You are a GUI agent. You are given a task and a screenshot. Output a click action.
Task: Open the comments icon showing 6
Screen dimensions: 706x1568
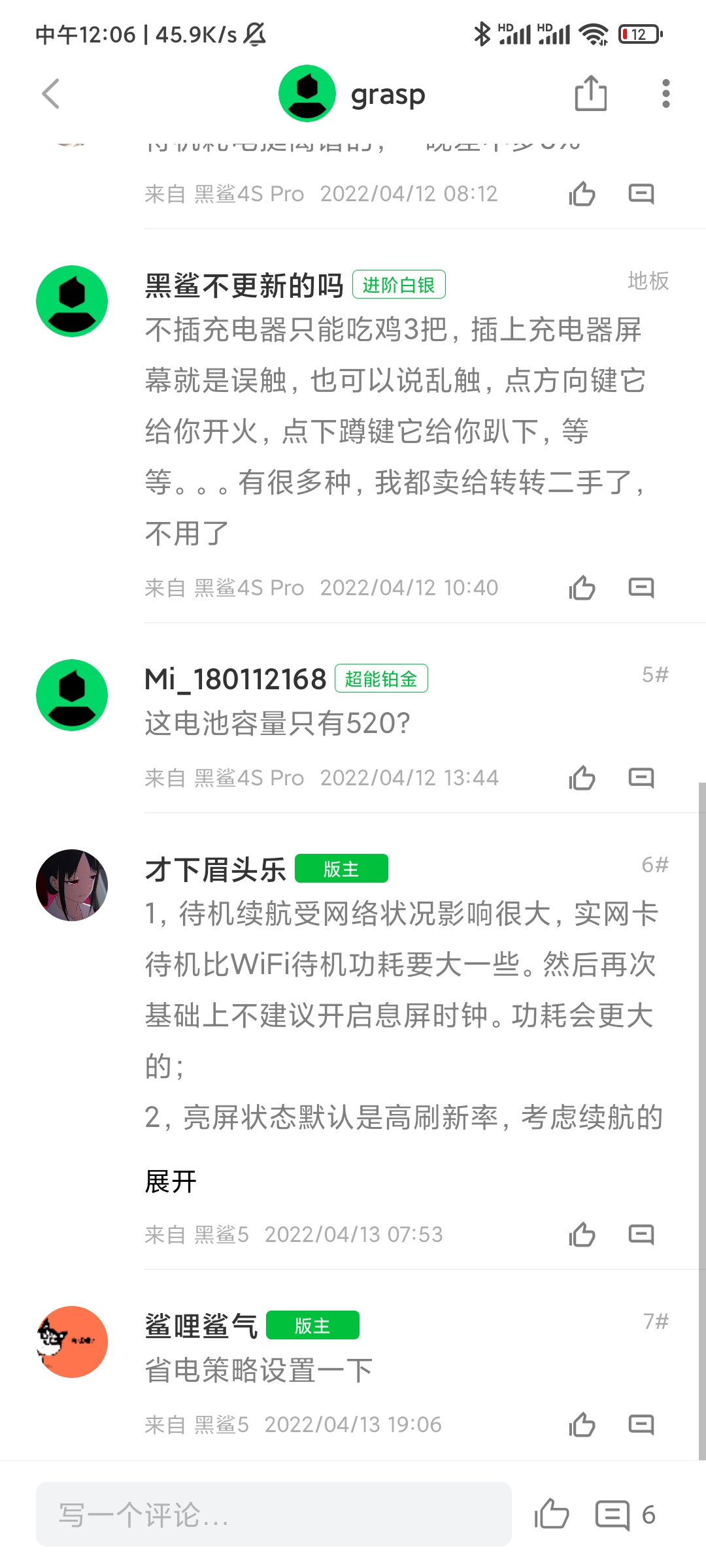(x=625, y=1514)
